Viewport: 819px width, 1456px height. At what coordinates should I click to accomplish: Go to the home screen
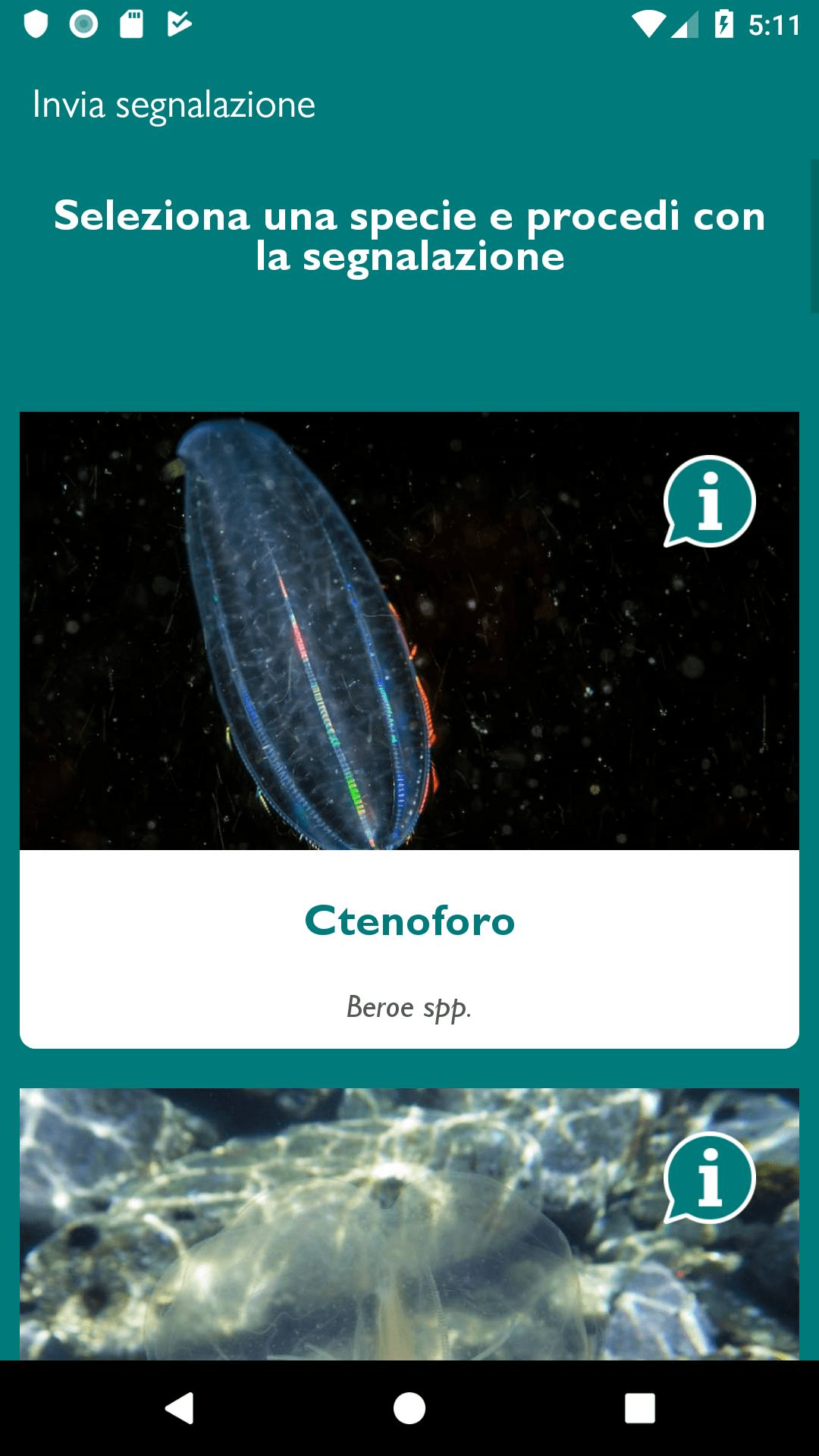click(409, 1408)
